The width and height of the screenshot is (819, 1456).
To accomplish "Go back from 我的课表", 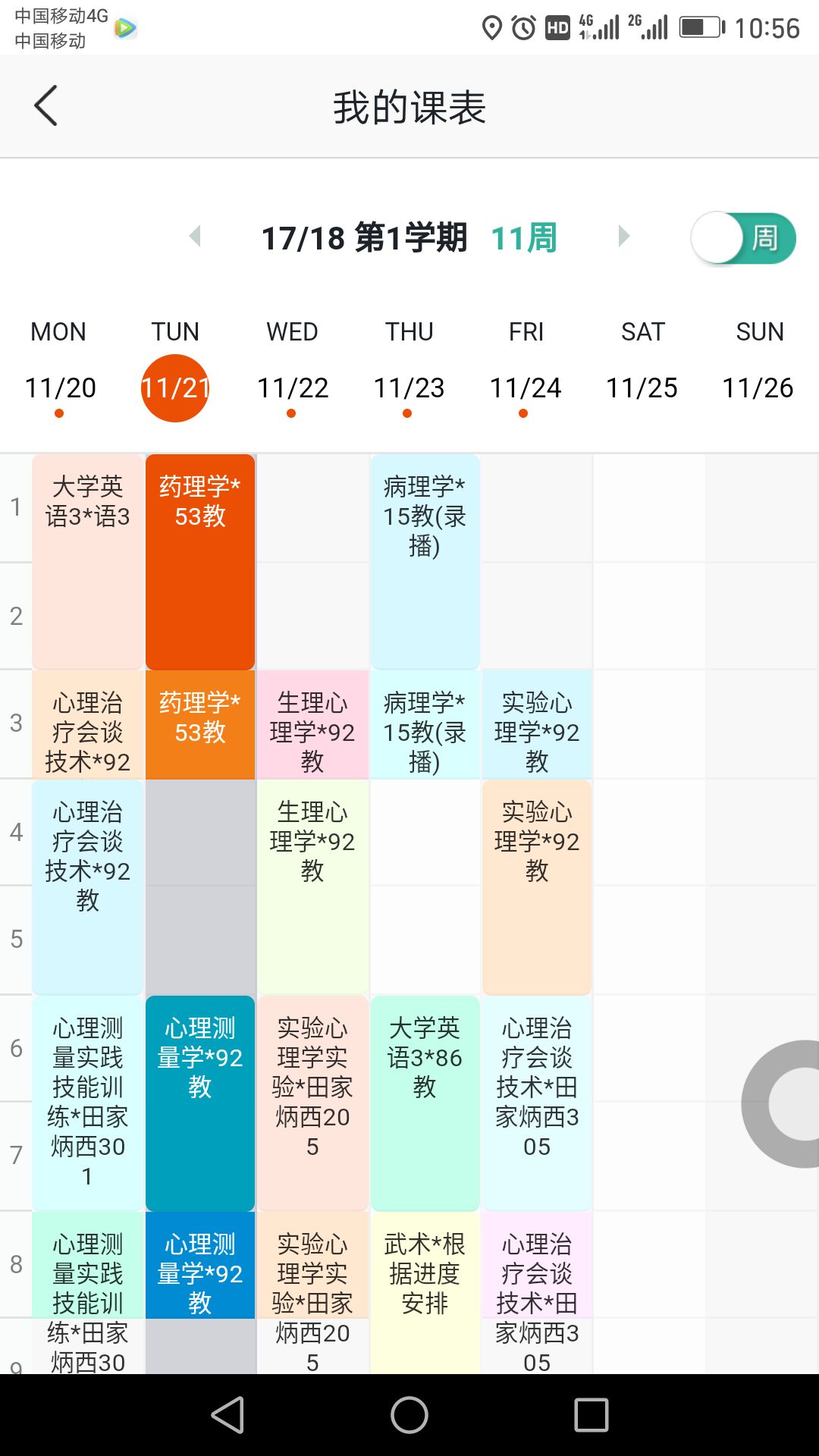I will [46, 105].
